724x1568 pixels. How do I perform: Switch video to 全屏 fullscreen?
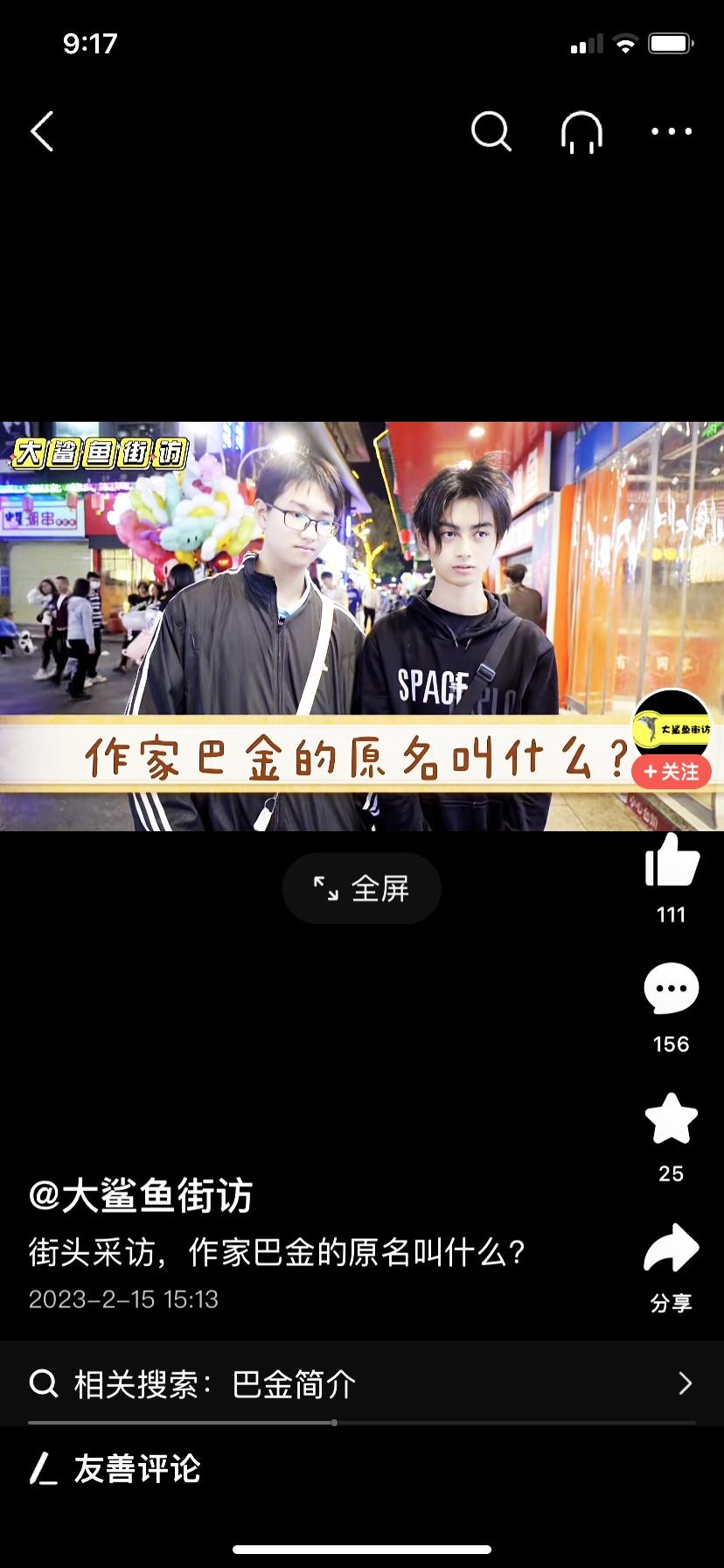click(x=361, y=888)
